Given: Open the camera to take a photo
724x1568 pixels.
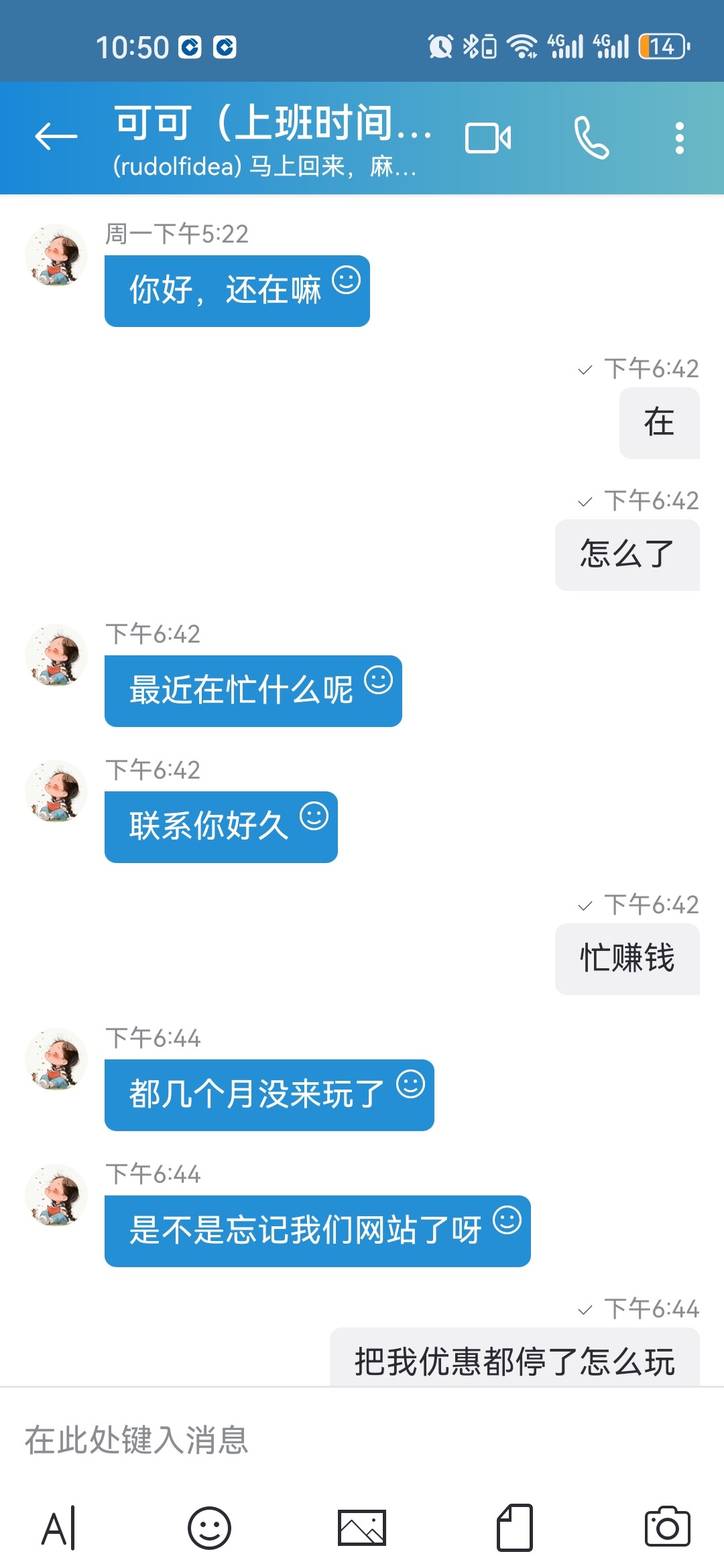Looking at the screenshot, I should (x=667, y=1528).
